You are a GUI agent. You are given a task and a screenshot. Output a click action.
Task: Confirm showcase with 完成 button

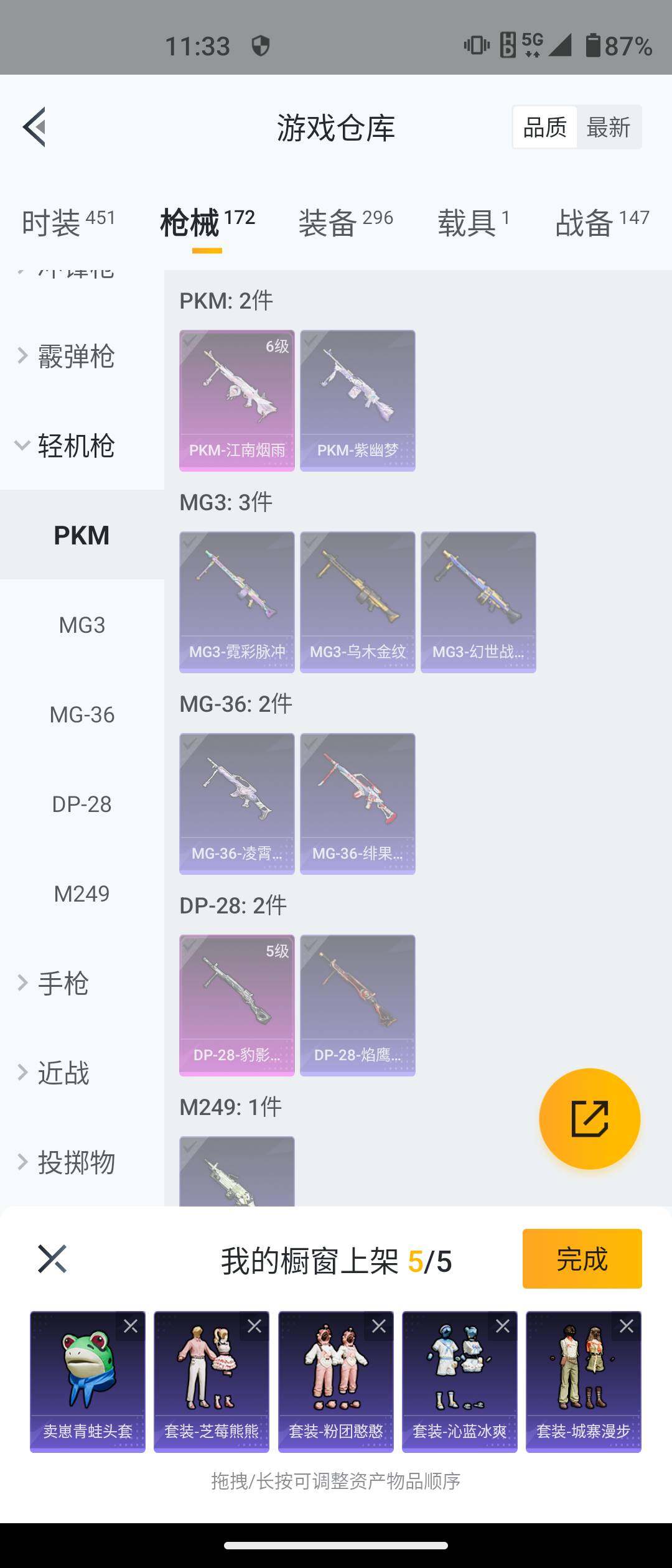[x=582, y=1258]
